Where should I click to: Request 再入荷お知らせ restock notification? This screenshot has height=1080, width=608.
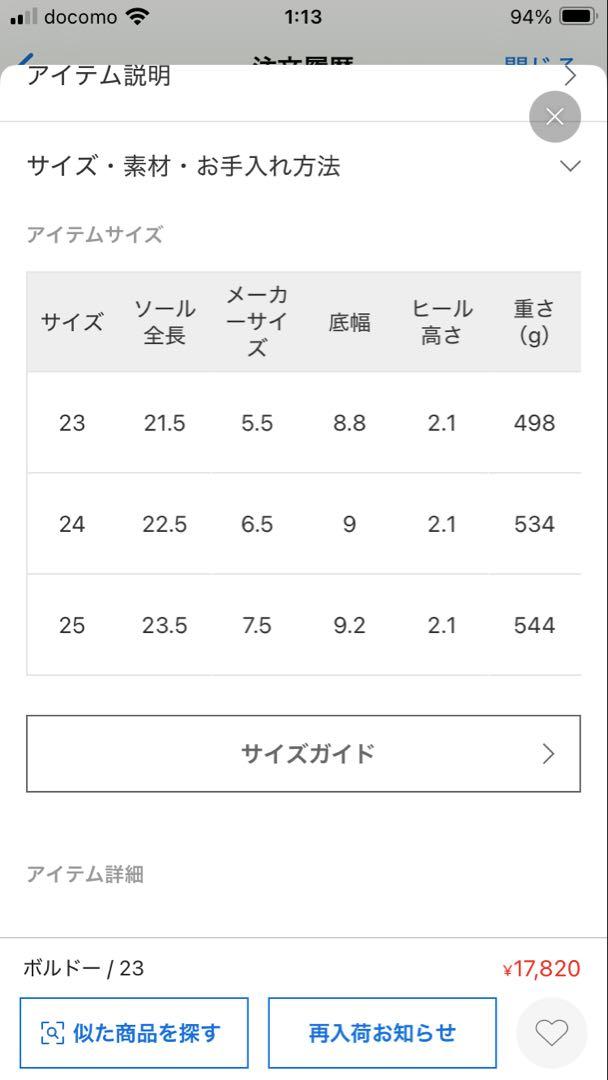(382, 1032)
